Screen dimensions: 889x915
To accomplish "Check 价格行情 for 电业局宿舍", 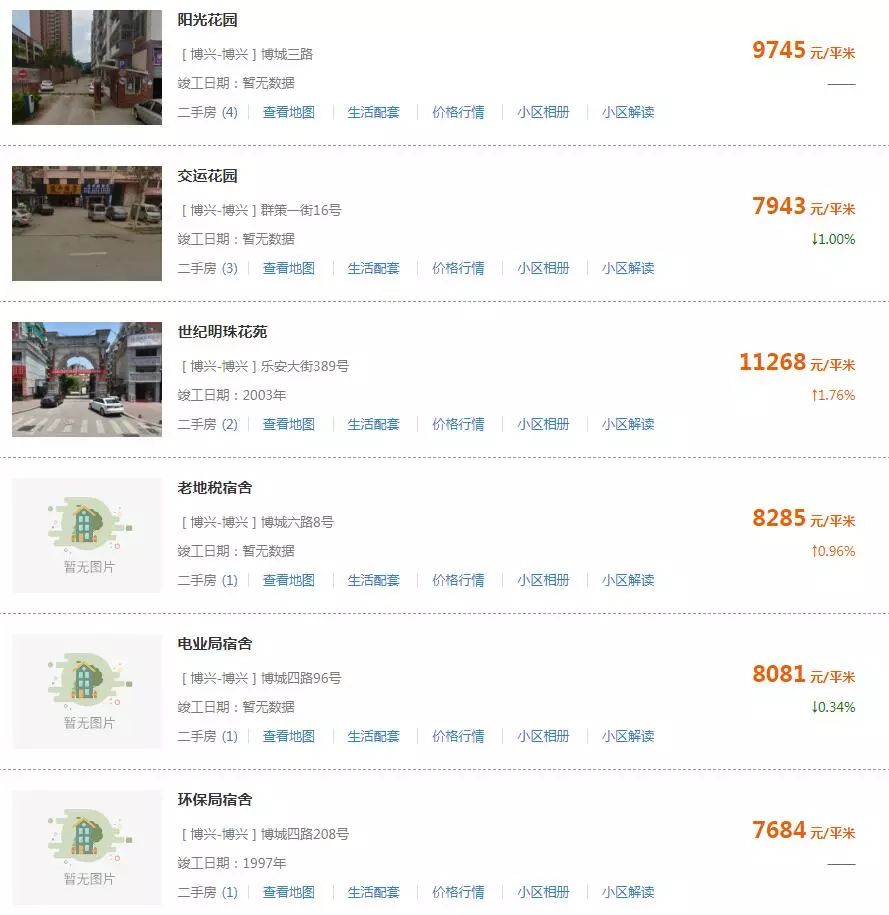I will pyautogui.click(x=458, y=736).
